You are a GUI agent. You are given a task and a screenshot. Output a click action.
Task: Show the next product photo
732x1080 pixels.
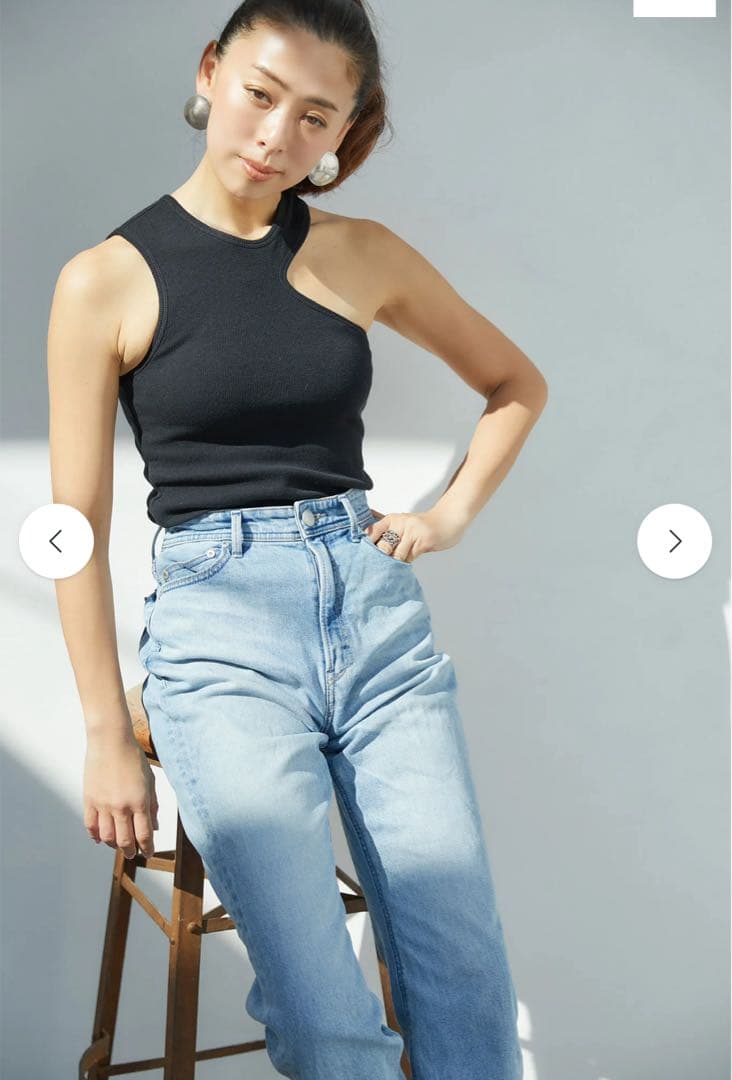coord(674,541)
